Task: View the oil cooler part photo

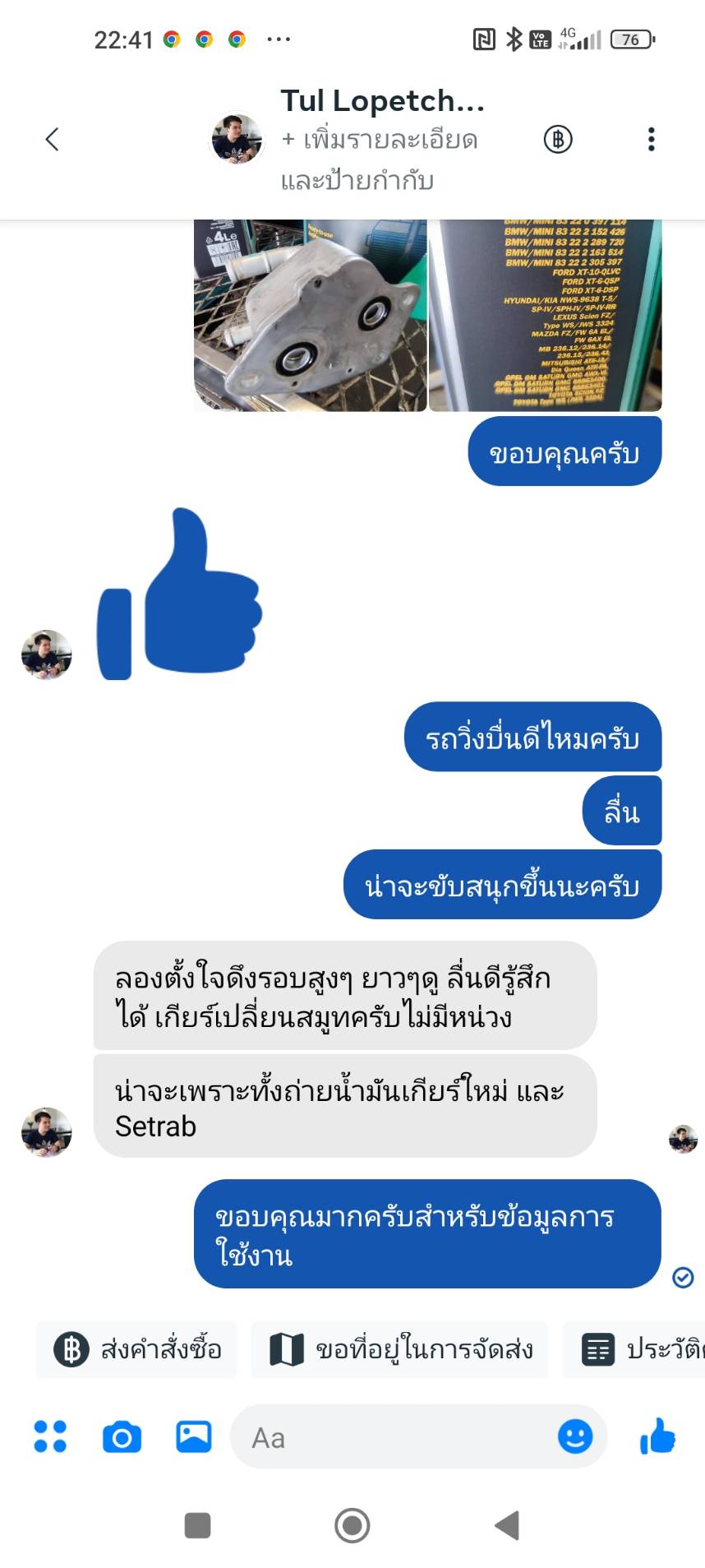Action: click(x=311, y=315)
